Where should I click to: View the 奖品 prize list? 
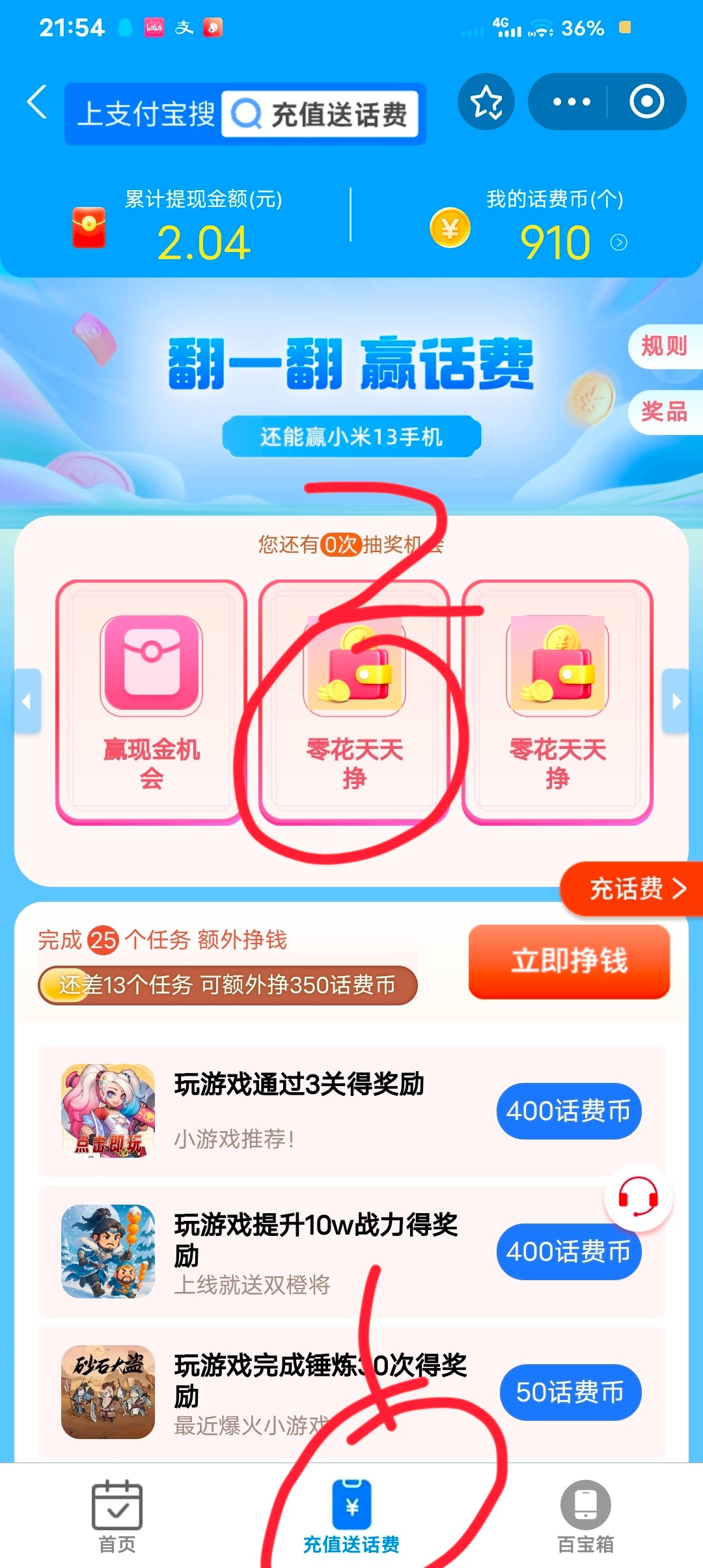[664, 412]
